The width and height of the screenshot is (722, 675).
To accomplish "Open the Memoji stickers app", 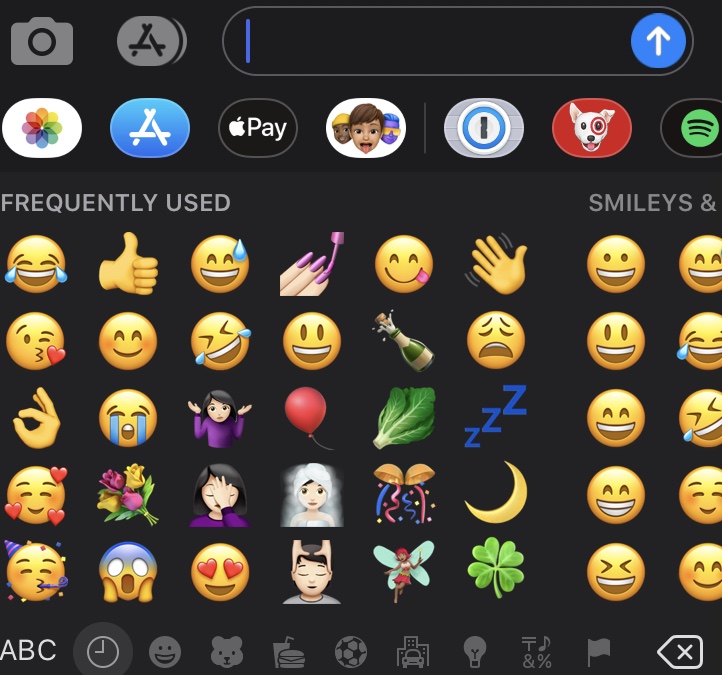I will (366, 128).
